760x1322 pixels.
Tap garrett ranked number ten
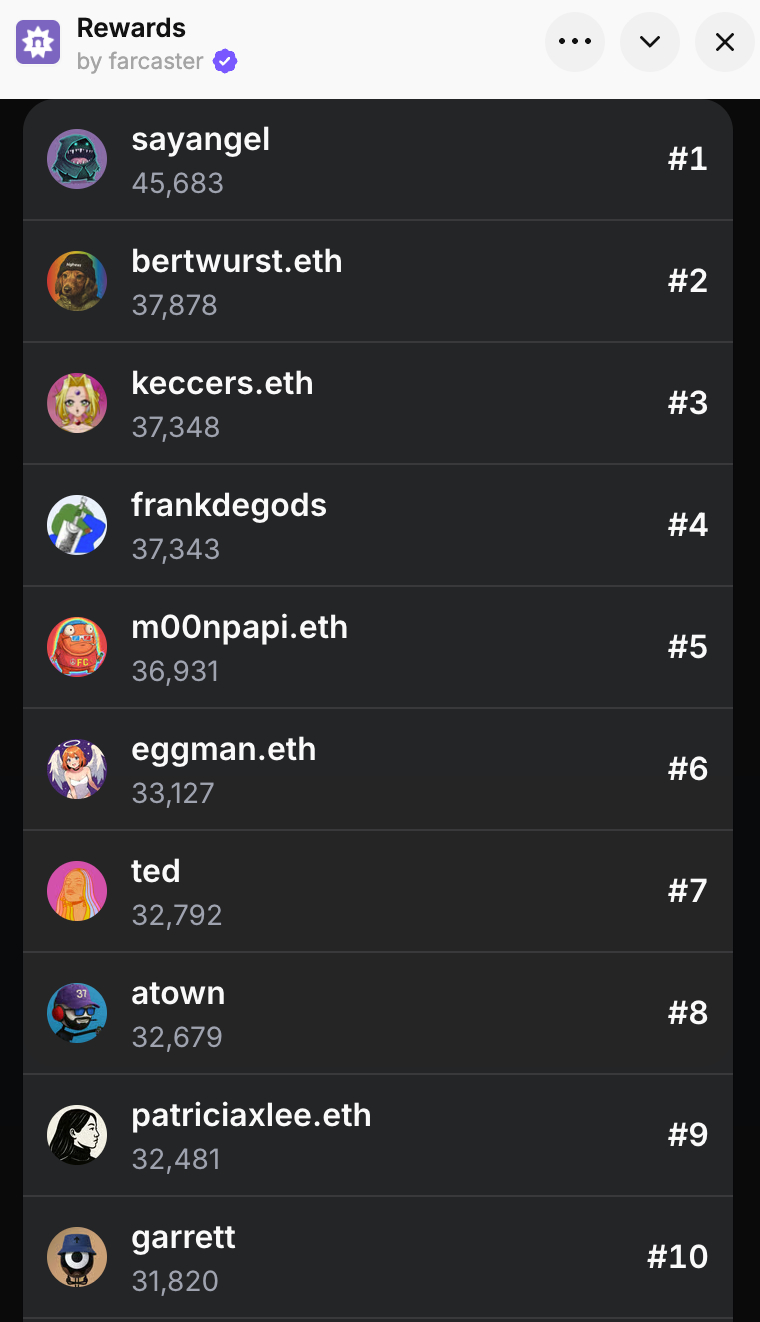pyautogui.click(x=378, y=1258)
